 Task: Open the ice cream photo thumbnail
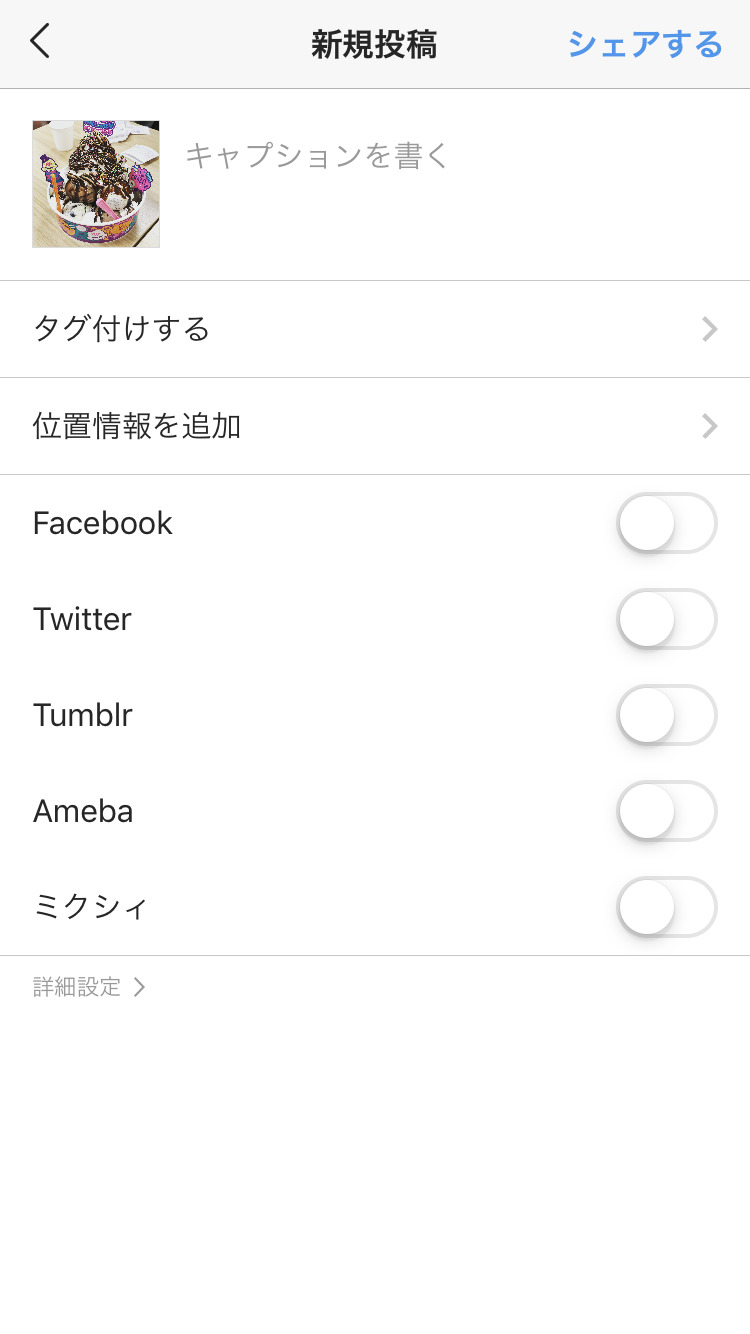point(96,184)
